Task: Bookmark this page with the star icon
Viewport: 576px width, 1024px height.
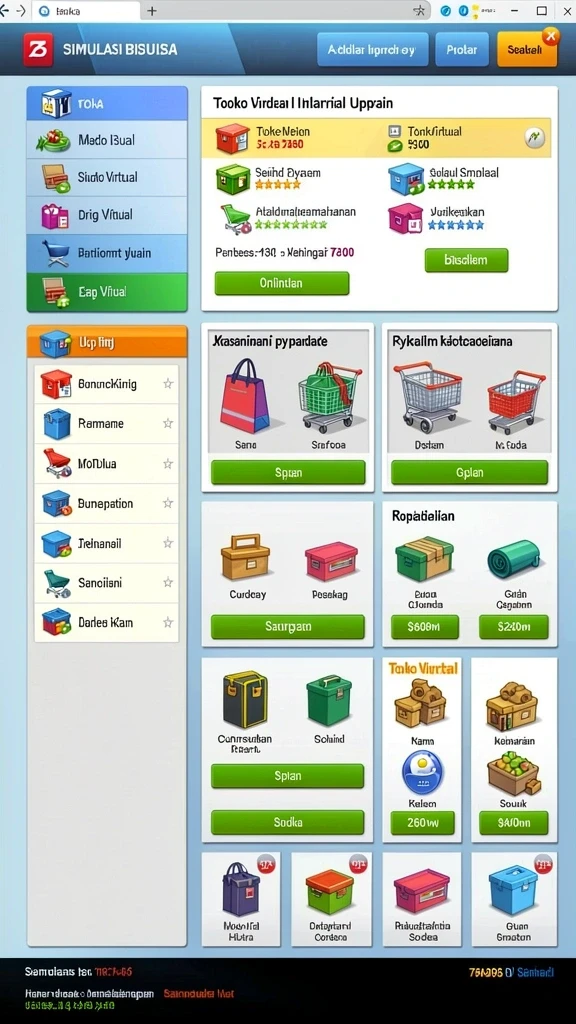Action: (419, 11)
